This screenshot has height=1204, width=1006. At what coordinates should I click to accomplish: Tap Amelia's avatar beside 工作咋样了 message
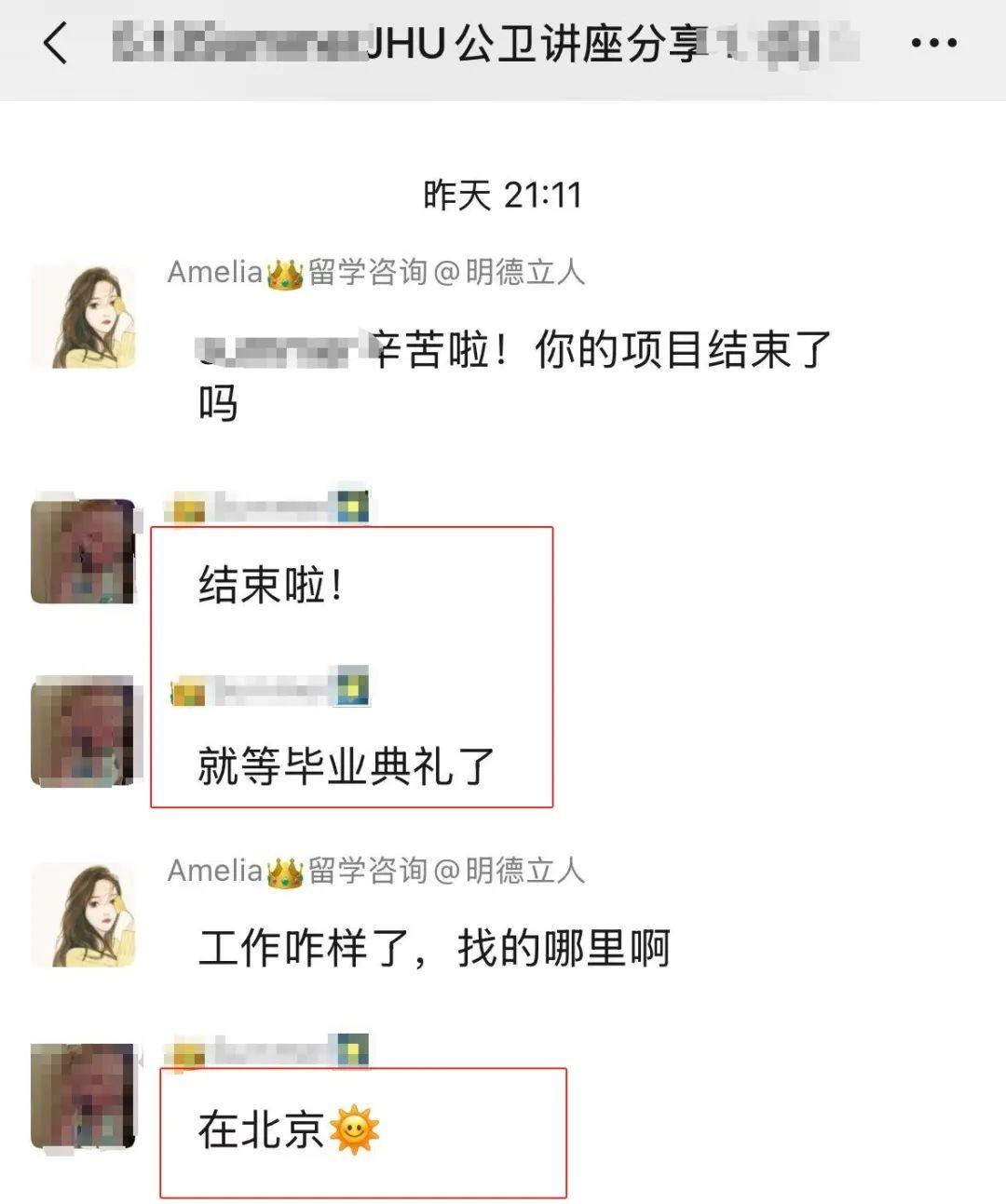tap(84, 914)
